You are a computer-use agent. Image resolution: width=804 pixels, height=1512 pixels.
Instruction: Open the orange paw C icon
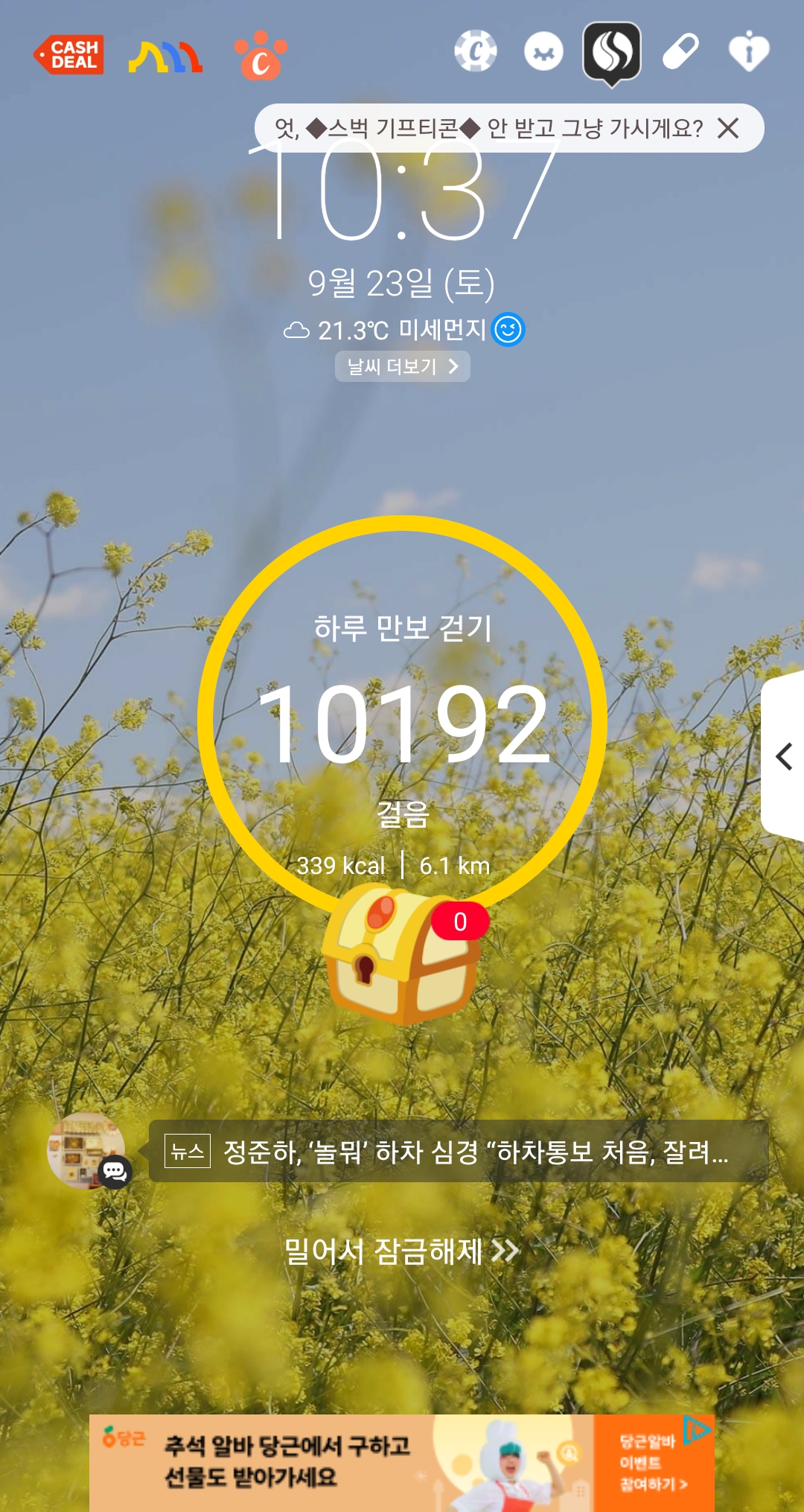261,56
